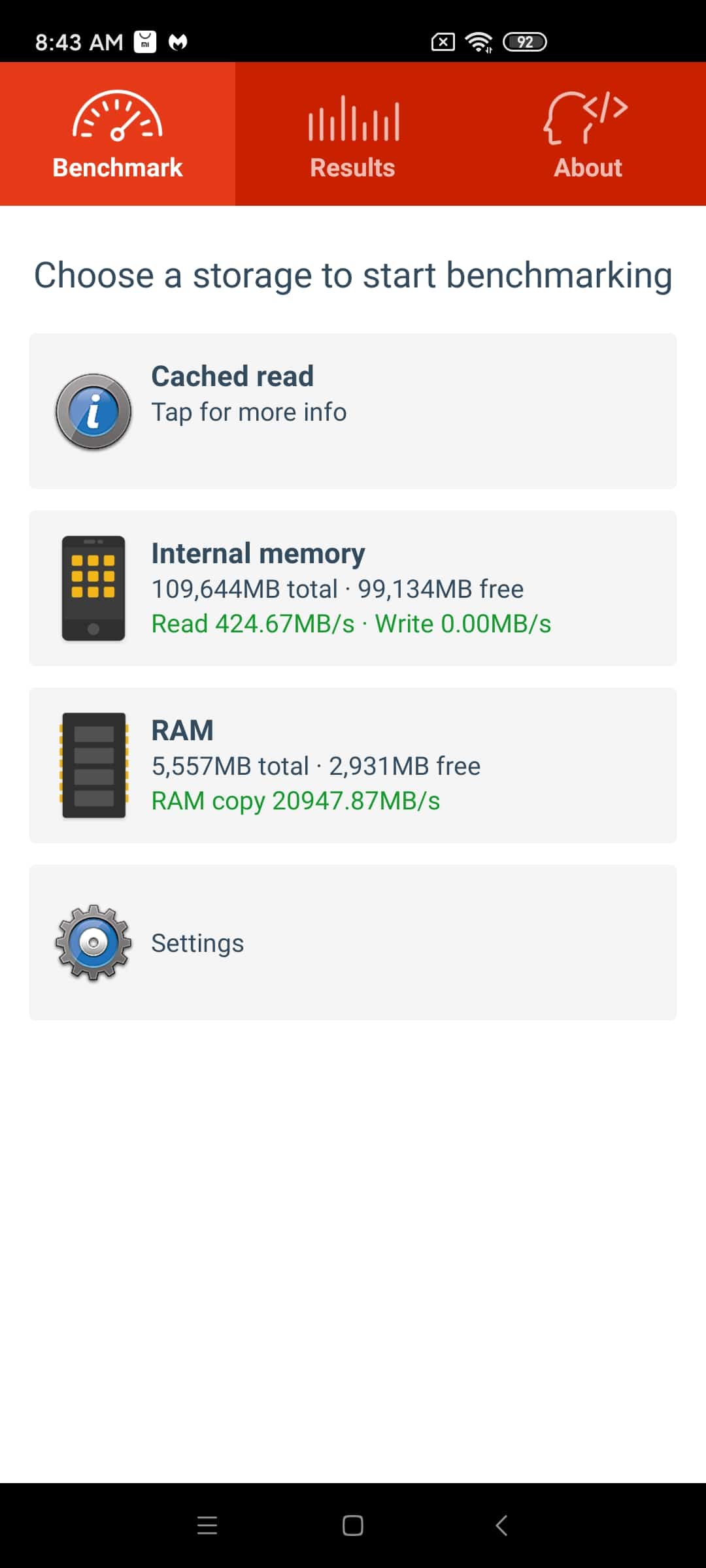Tap the system home button

(353, 1526)
